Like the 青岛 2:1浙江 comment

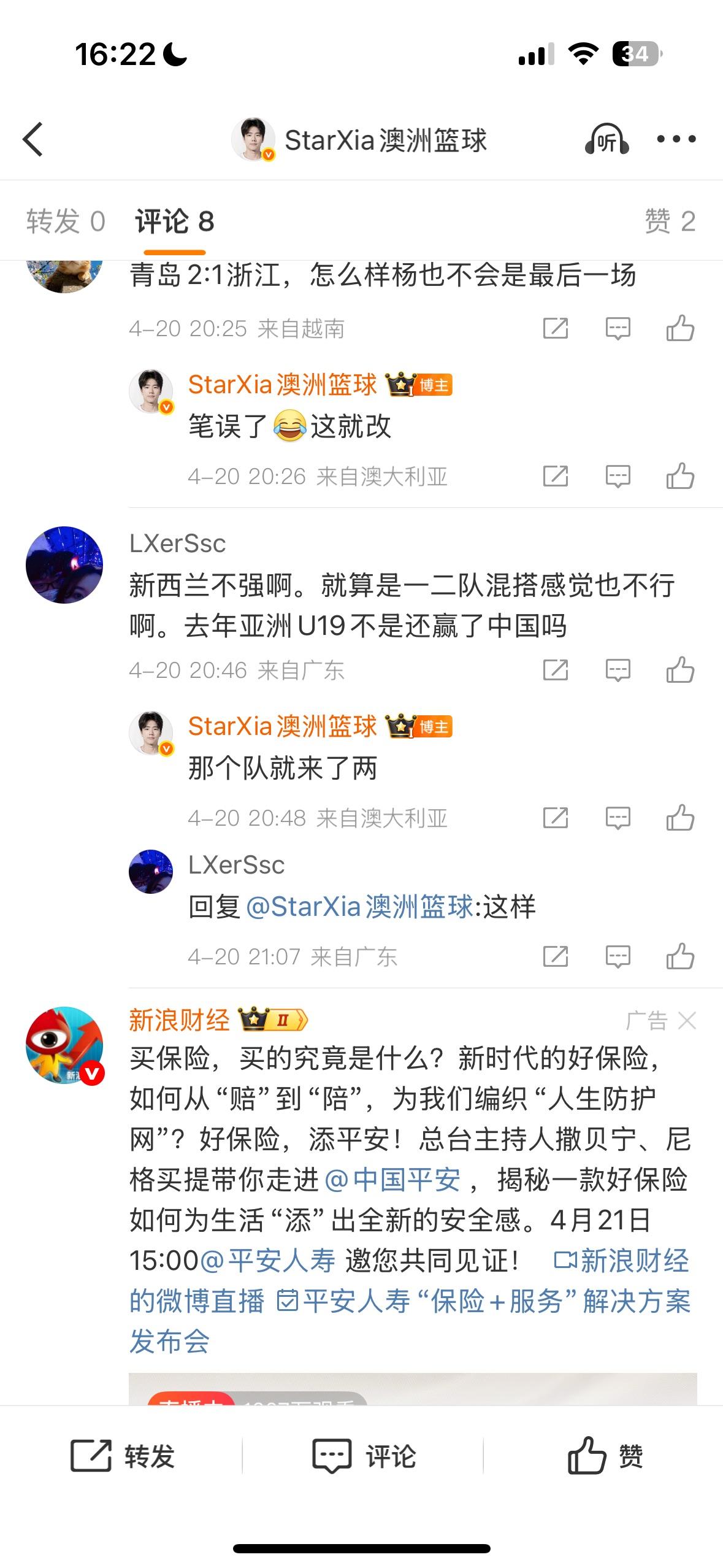point(679,328)
